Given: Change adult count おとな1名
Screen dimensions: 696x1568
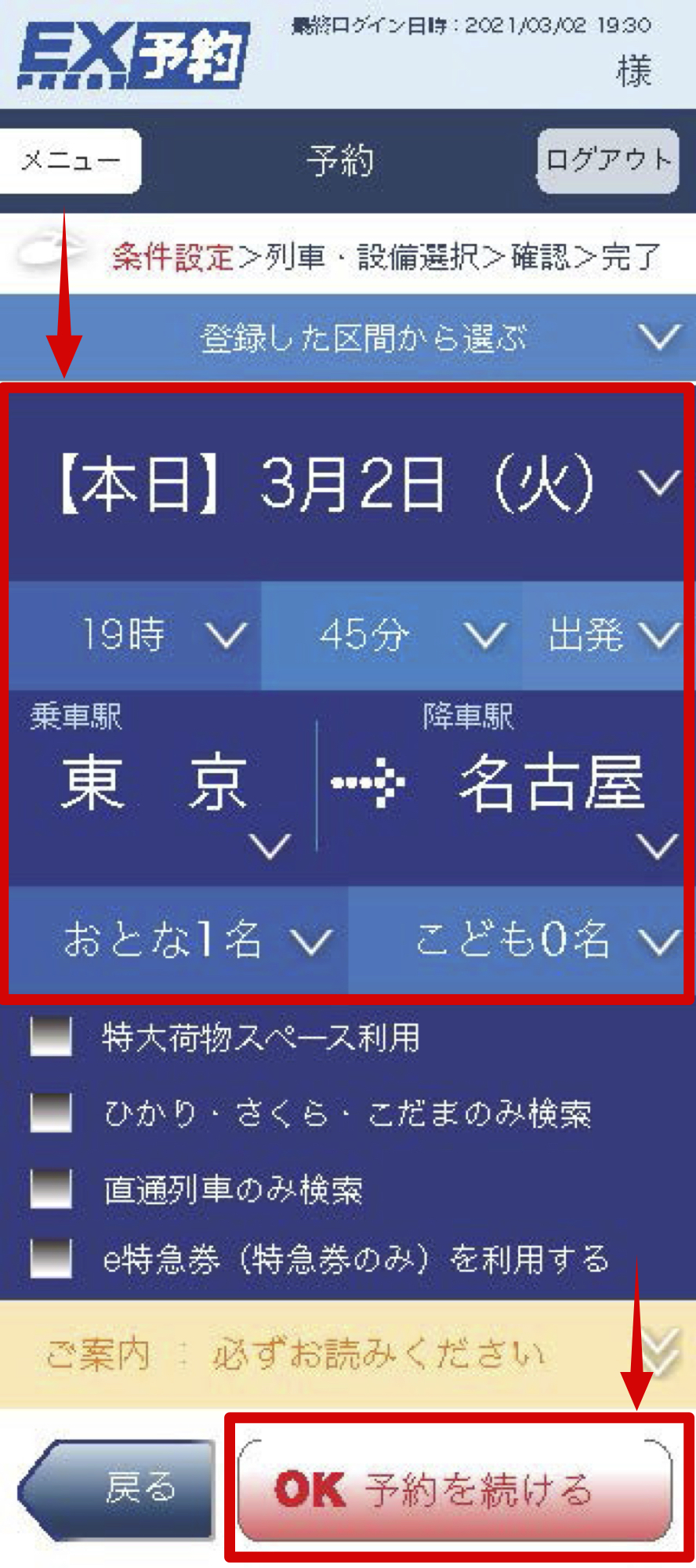Looking at the screenshot, I should pyautogui.click(x=179, y=940).
